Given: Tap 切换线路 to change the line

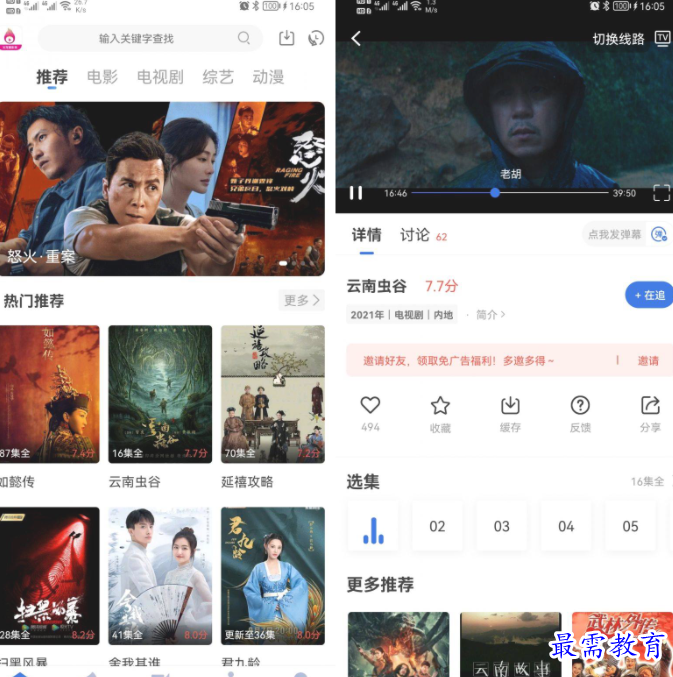Looking at the screenshot, I should coord(618,39).
